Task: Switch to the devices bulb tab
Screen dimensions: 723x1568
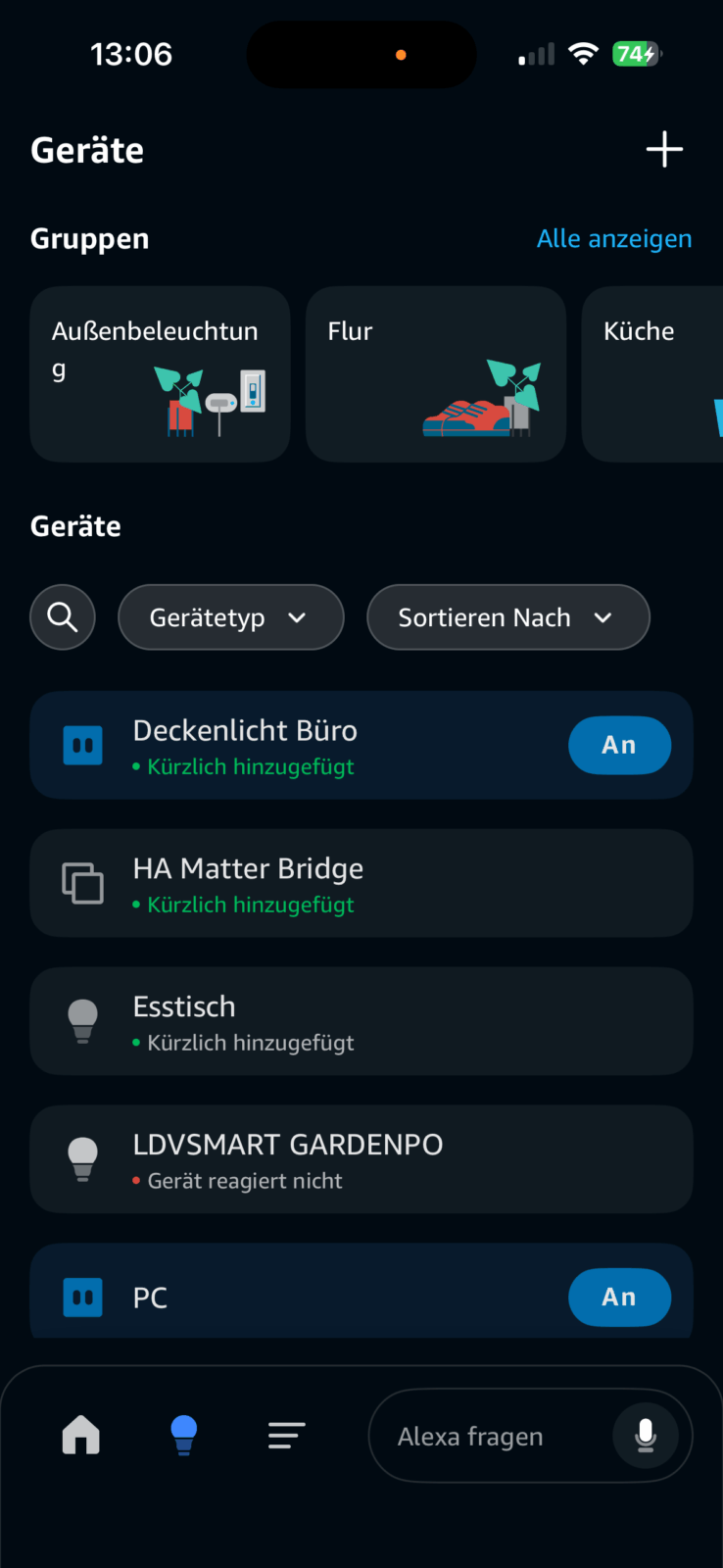Action: click(184, 1436)
